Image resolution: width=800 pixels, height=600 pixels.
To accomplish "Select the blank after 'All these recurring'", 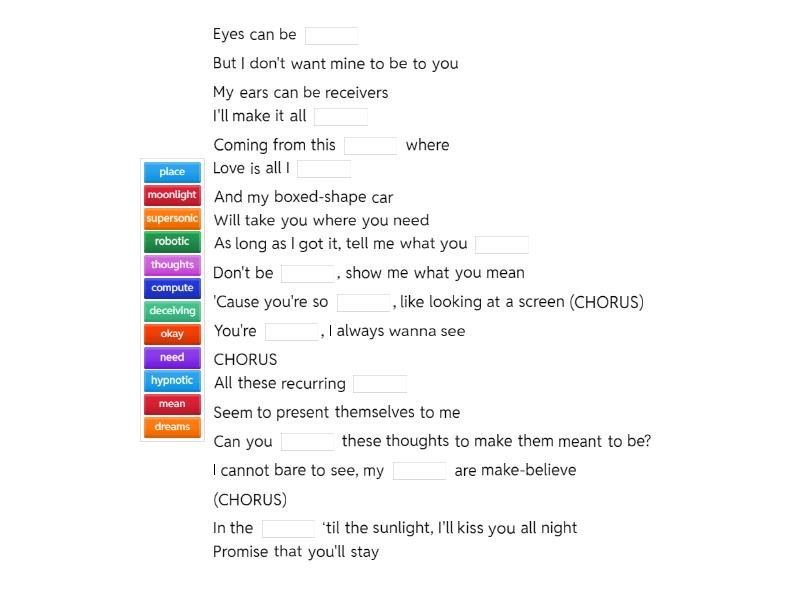I will [x=380, y=384].
